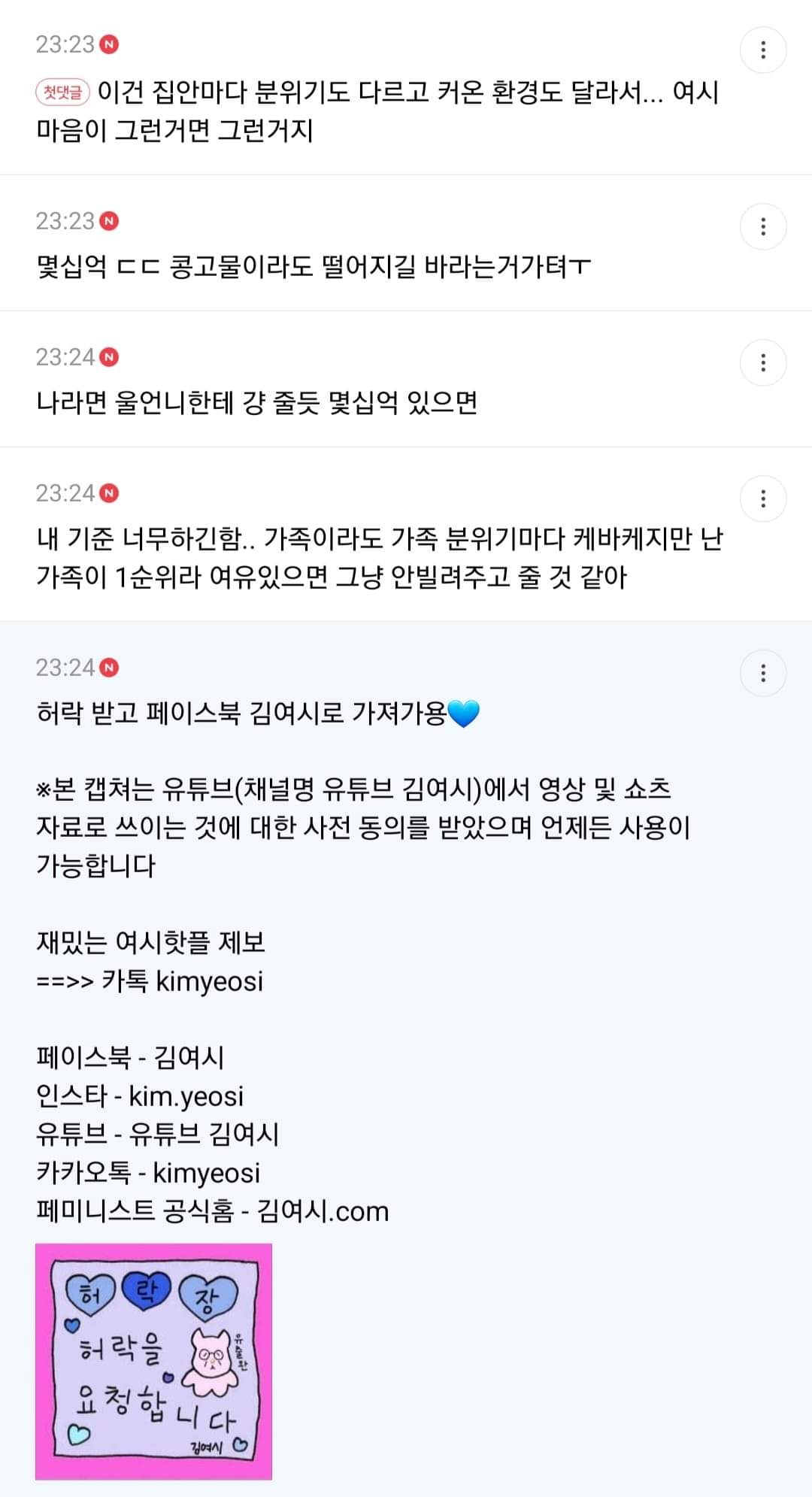
Task: Click the N badge on the 김여시 comment
Action: [108, 666]
